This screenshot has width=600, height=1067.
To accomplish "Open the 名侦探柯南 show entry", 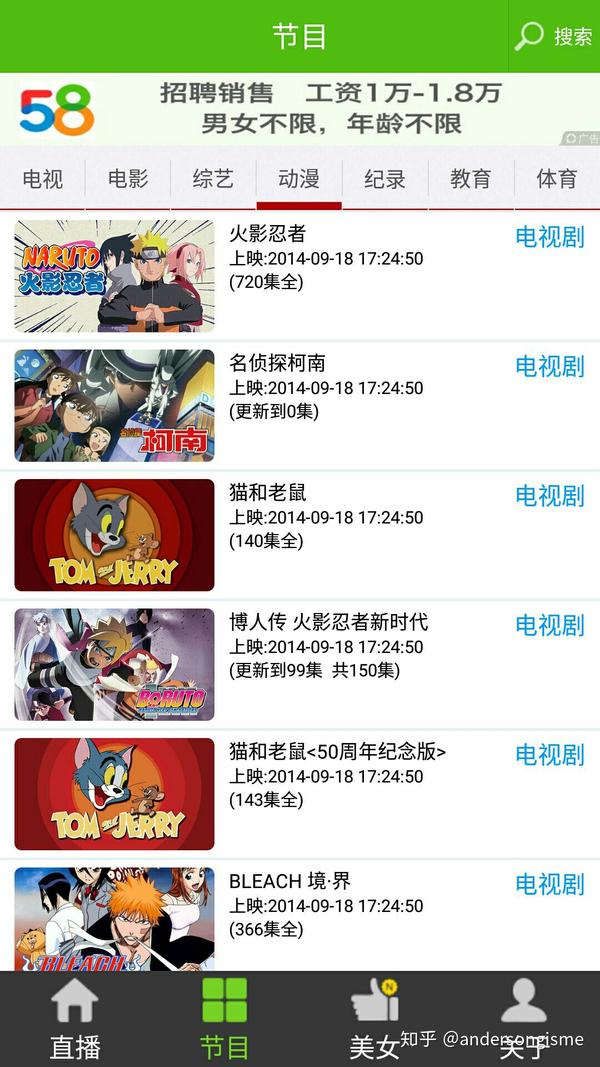I will [x=300, y=405].
